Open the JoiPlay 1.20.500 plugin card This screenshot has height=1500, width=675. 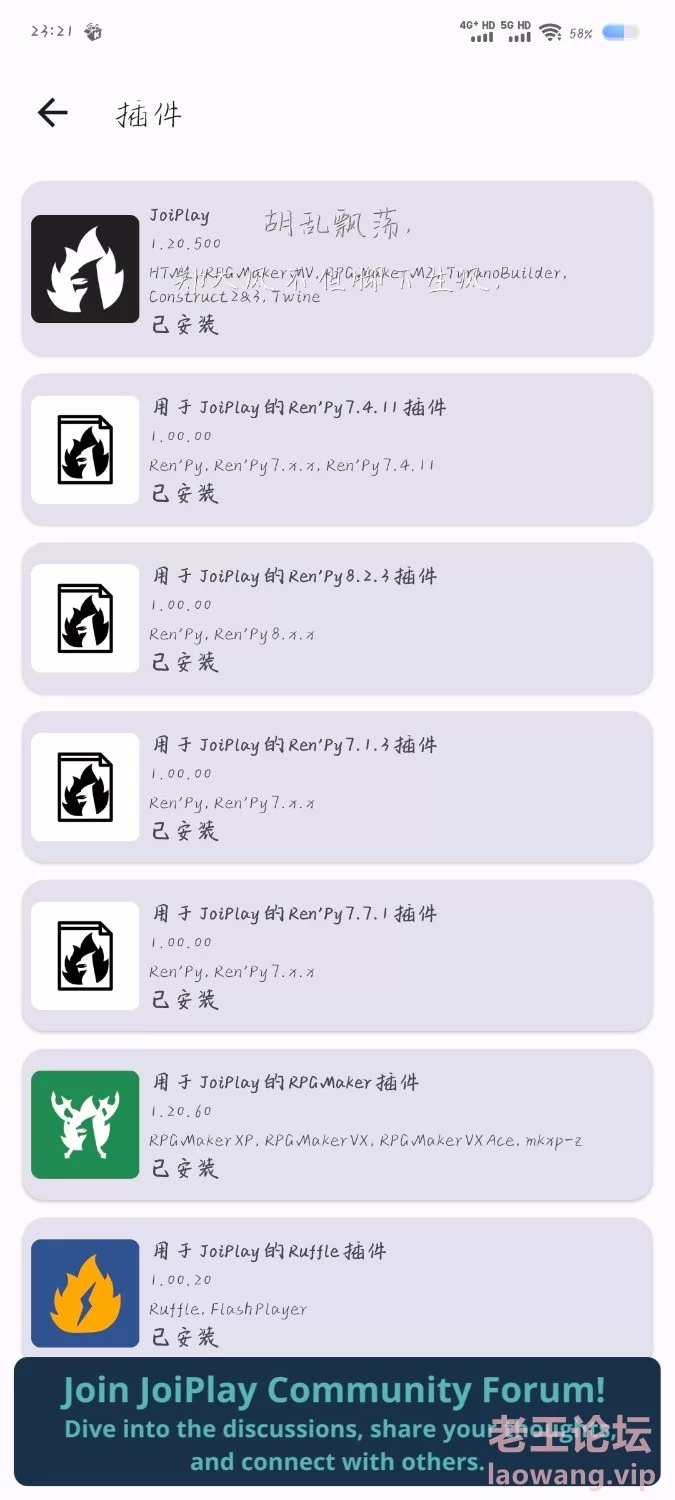(337, 268)
